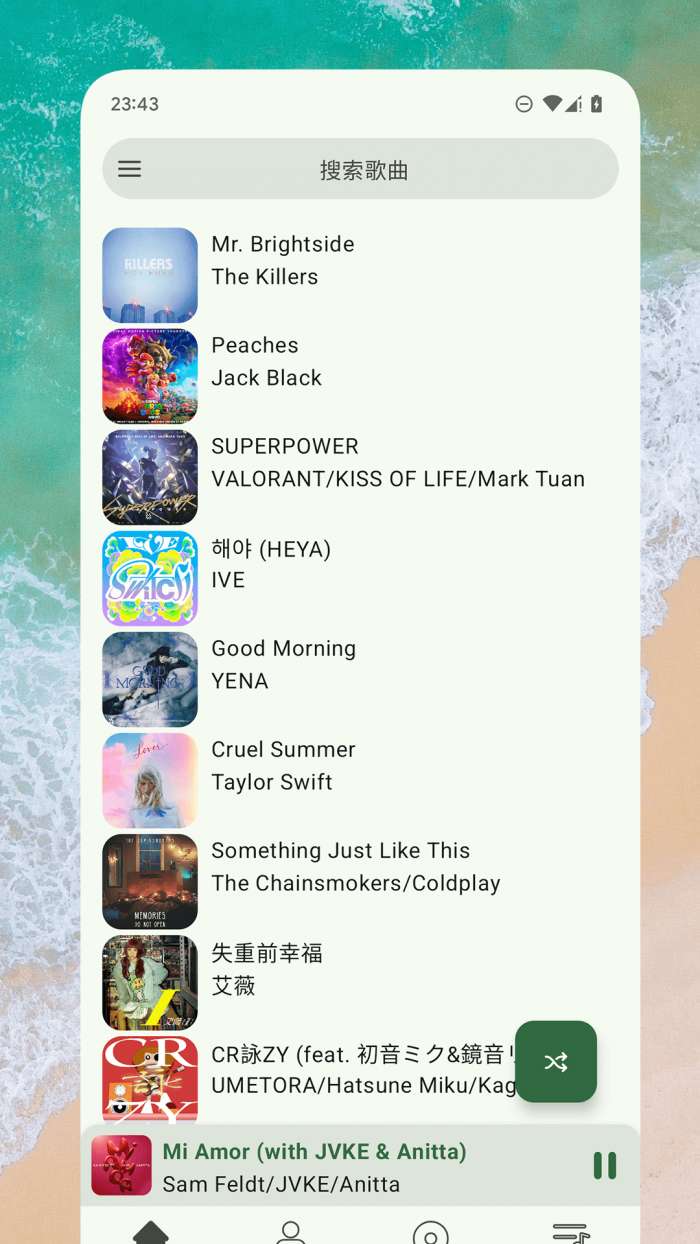This screenshot has width=700, height=1244.
Task: Shuffle all songs with floating button
Action: (556, 1062)
